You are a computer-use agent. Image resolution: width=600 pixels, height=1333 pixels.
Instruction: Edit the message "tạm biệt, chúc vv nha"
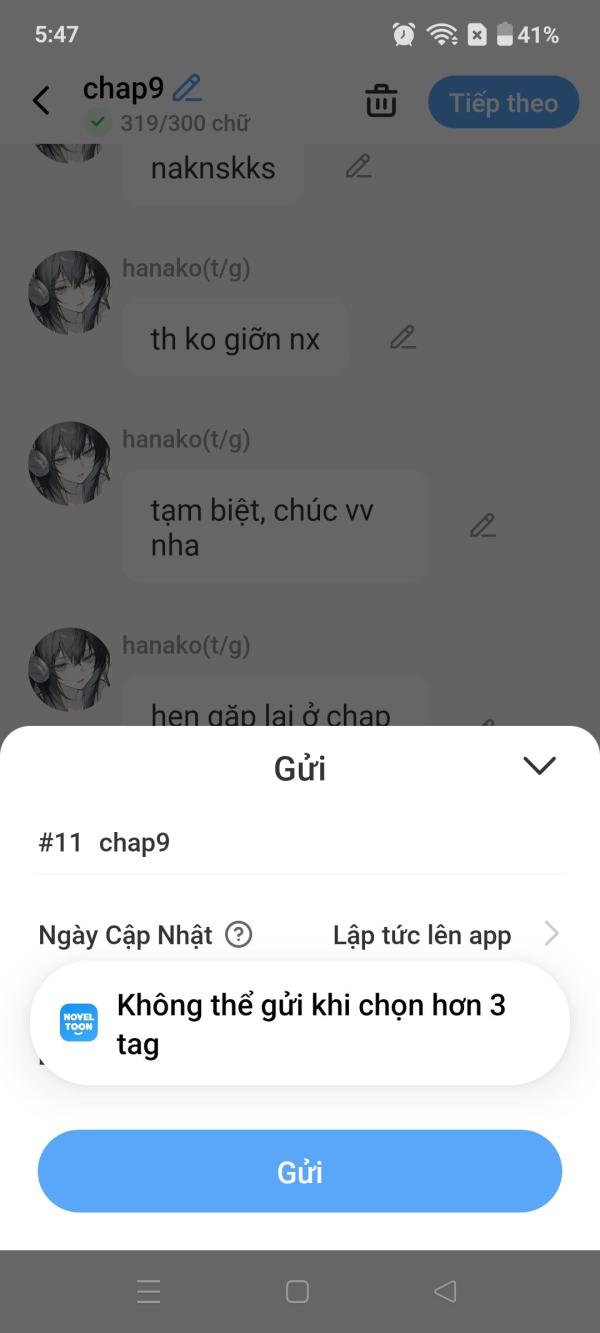click(x=483, y=526)
